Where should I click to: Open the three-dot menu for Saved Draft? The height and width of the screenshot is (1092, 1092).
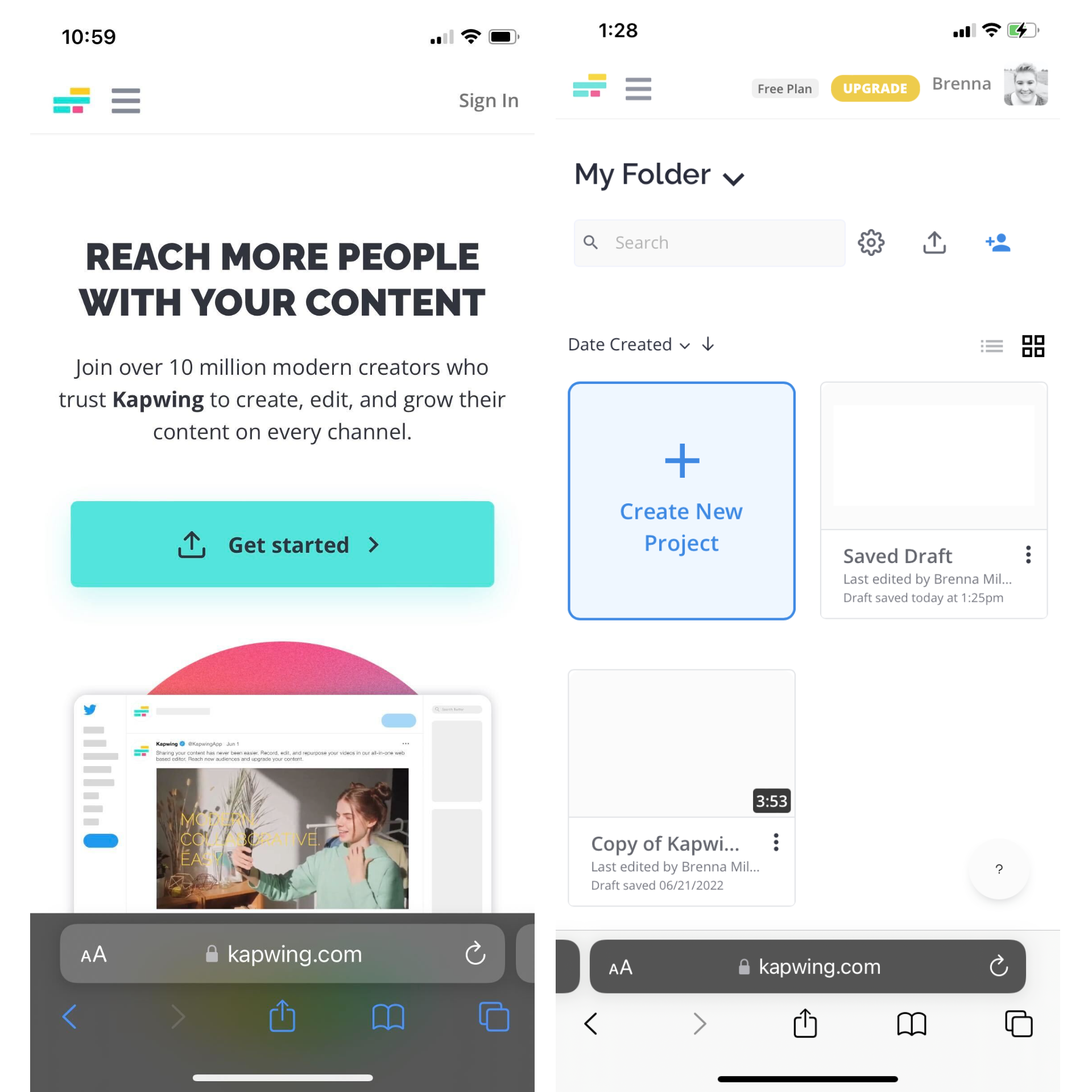(1028, 555)
